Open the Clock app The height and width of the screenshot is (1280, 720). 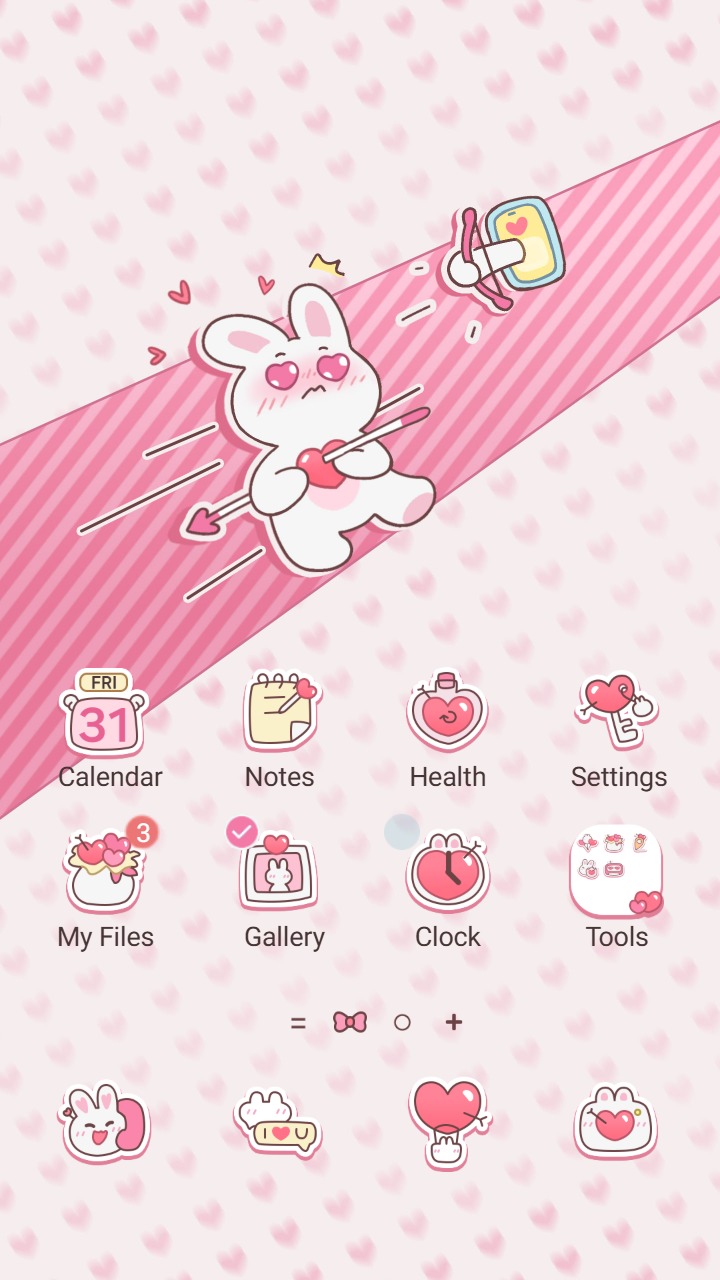447,873
